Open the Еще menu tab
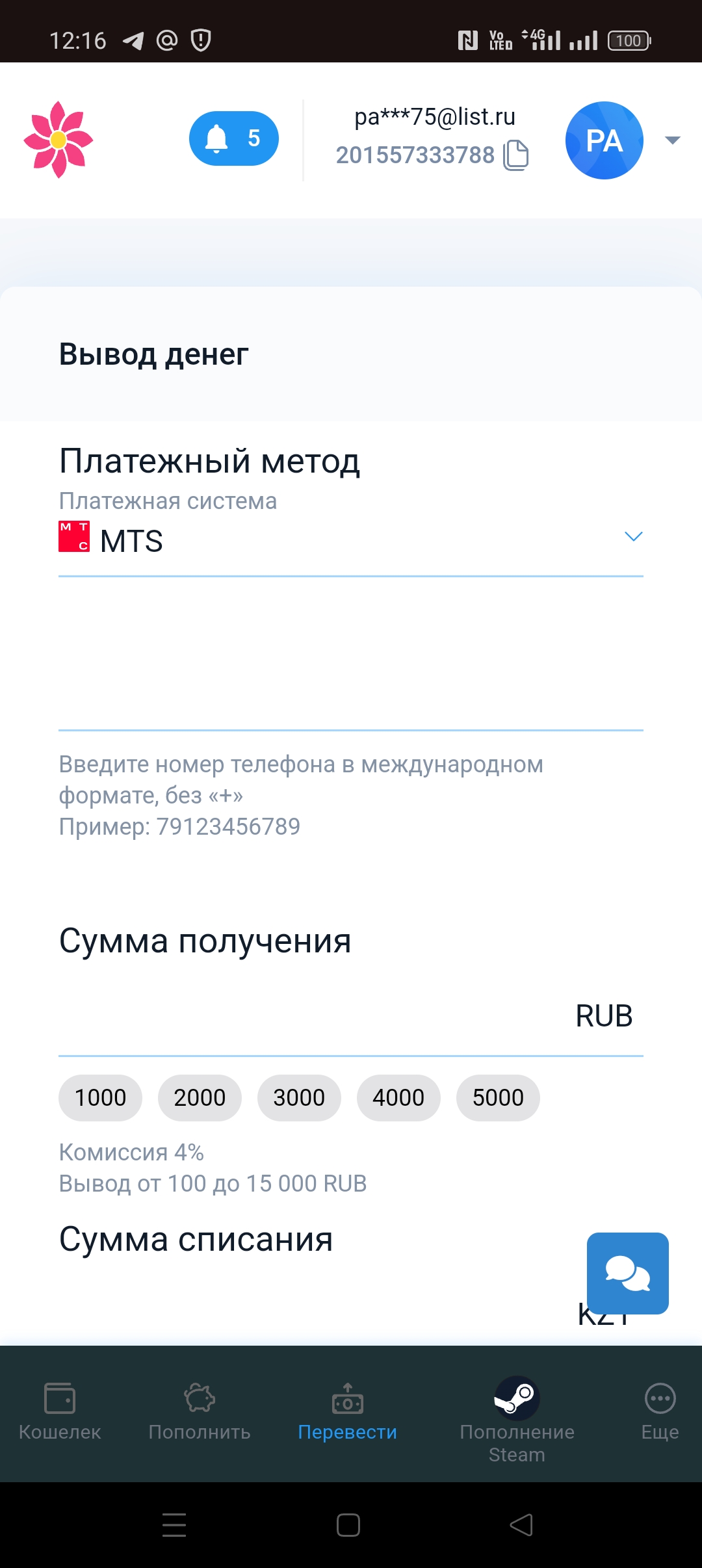The height and width of the screenshot is (1568, 702). (x=660, y=1411)
